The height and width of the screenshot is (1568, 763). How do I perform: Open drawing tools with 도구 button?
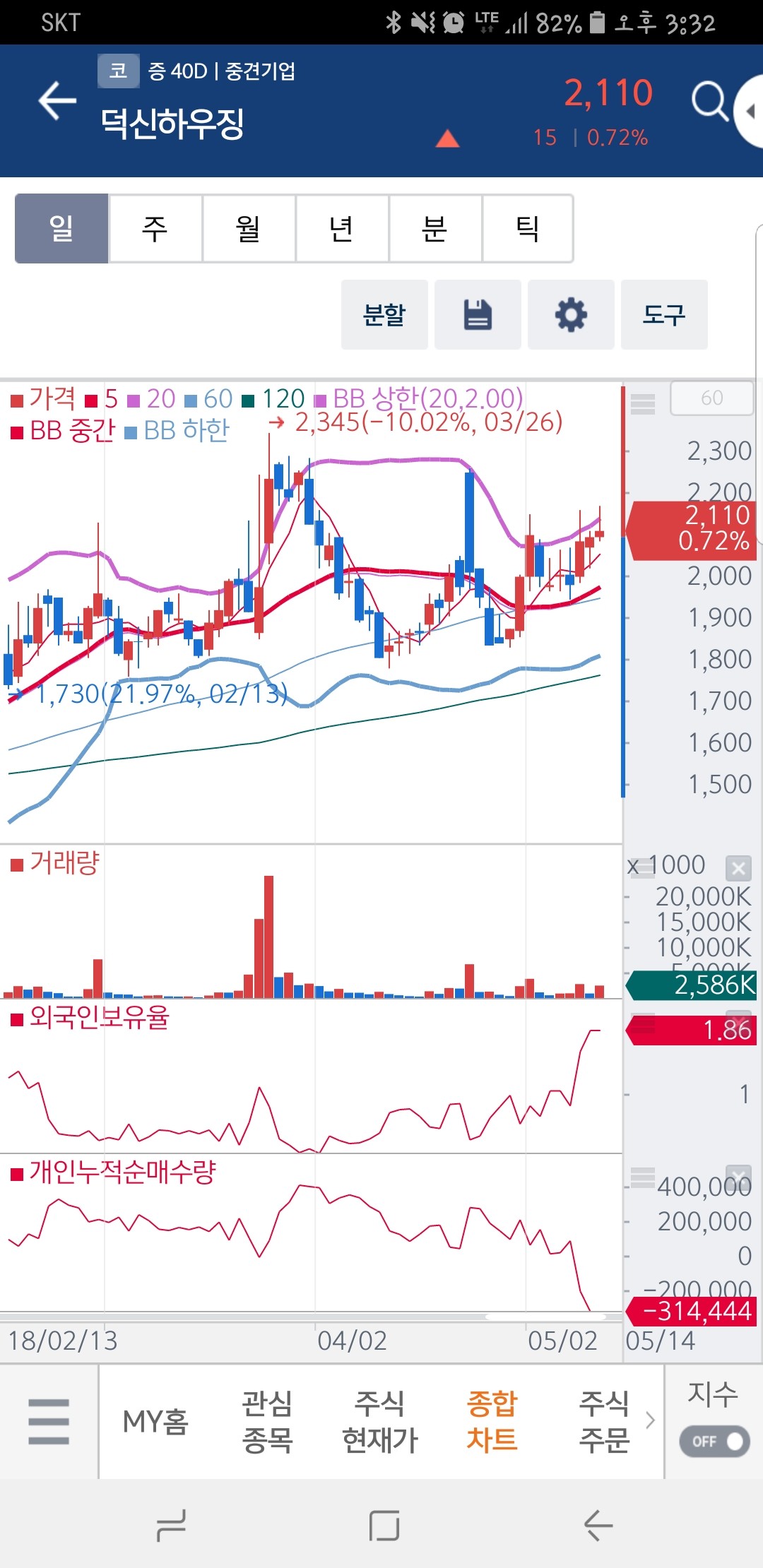[663, 315]
